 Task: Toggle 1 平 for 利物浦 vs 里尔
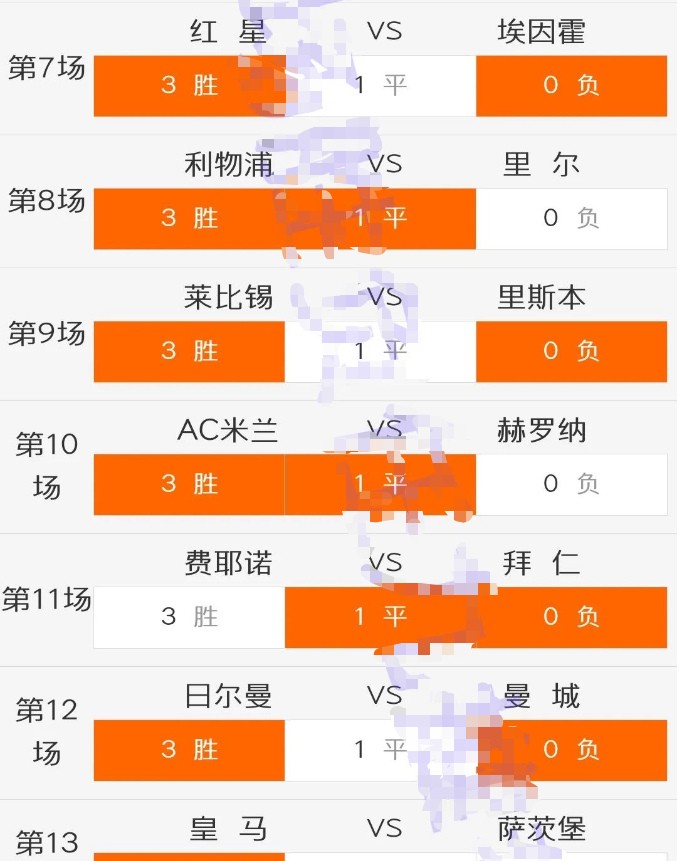coord(380,218)
